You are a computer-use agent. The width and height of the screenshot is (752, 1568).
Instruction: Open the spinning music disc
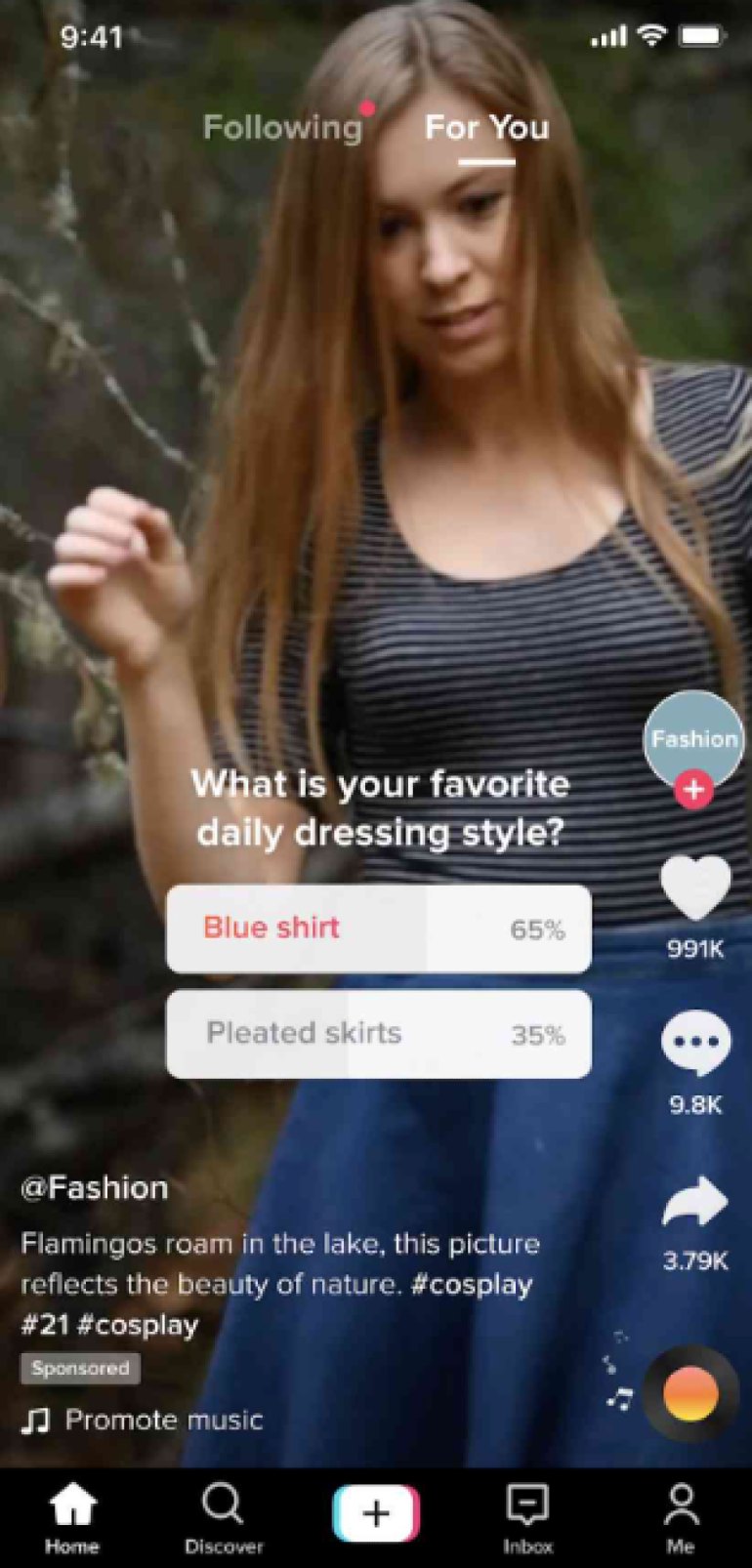(690, 1393)
